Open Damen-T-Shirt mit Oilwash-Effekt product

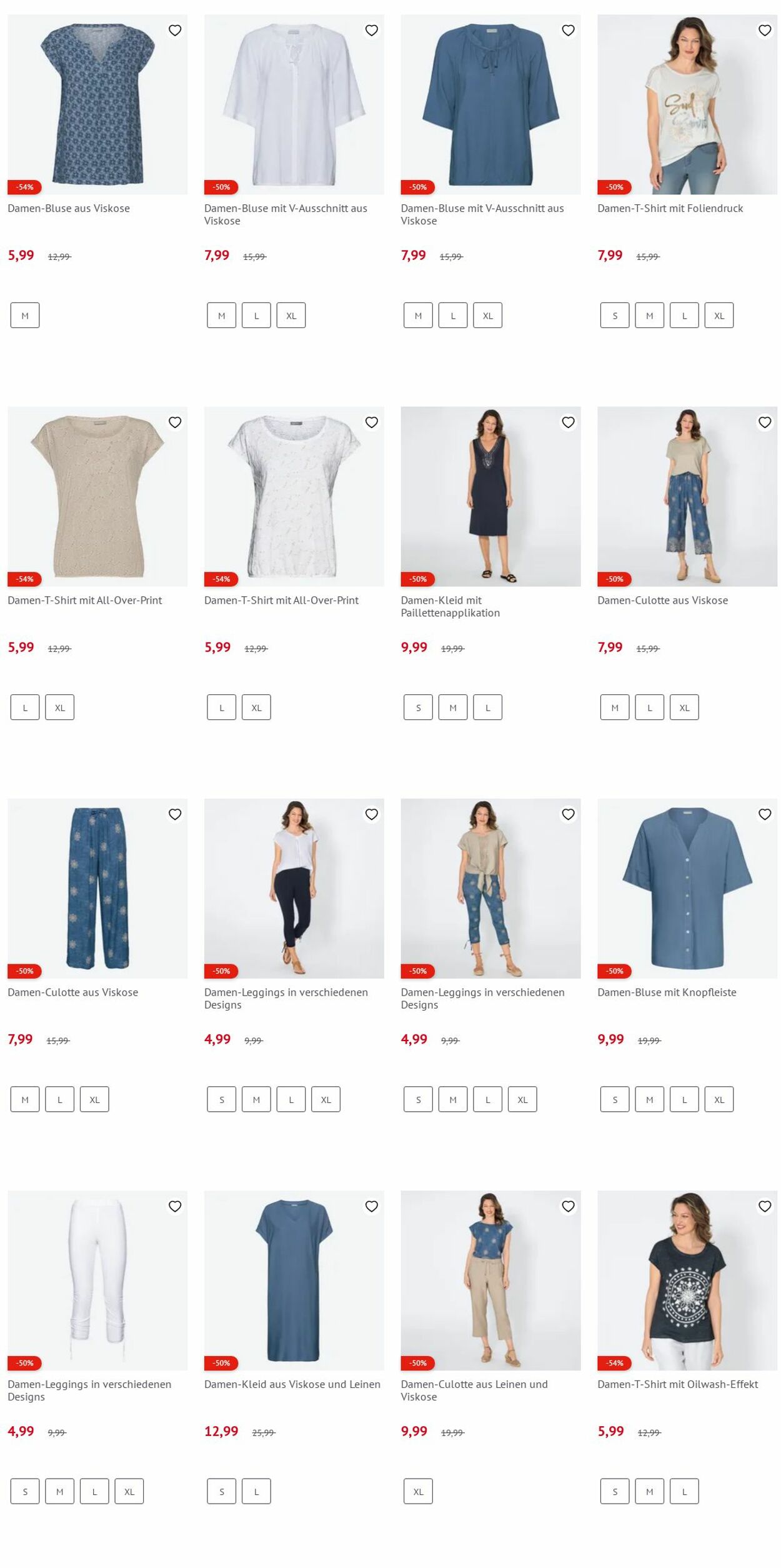click(x=677, y=1384)
